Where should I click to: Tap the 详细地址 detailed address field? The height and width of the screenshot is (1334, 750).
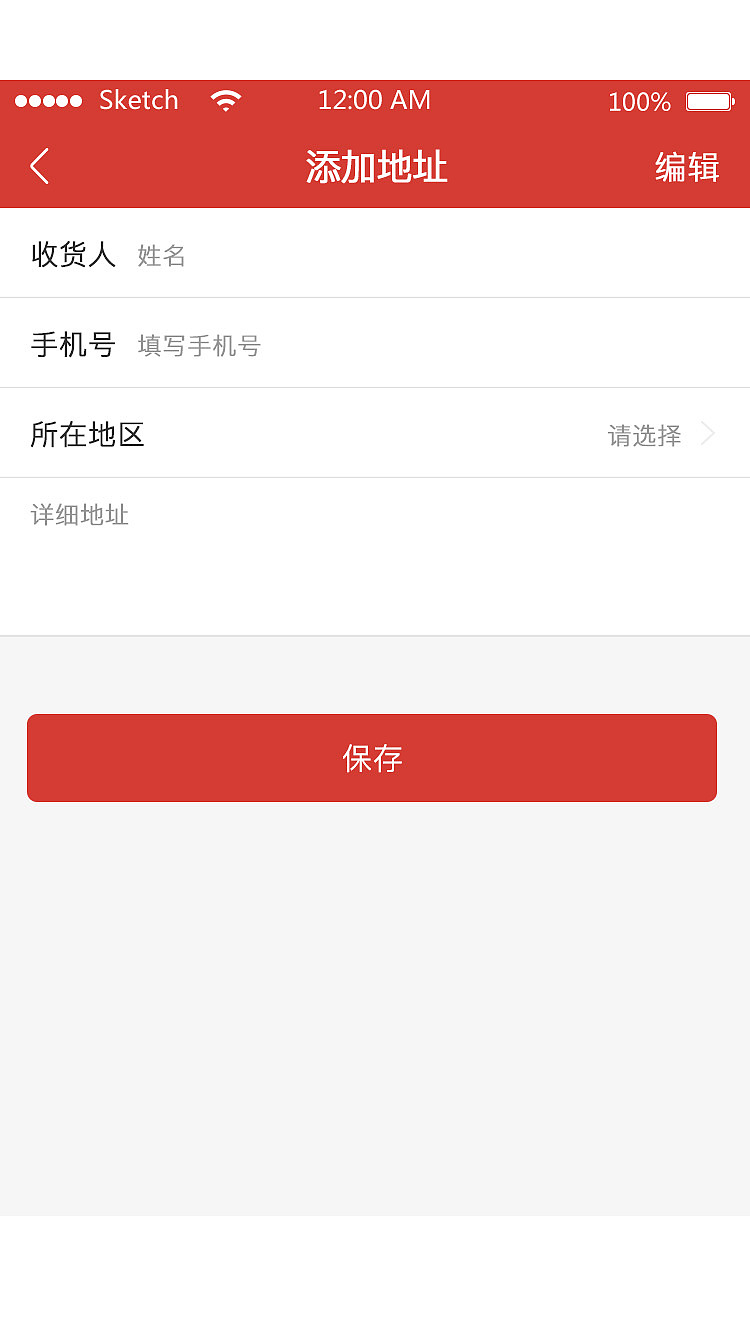pos(300,515)
